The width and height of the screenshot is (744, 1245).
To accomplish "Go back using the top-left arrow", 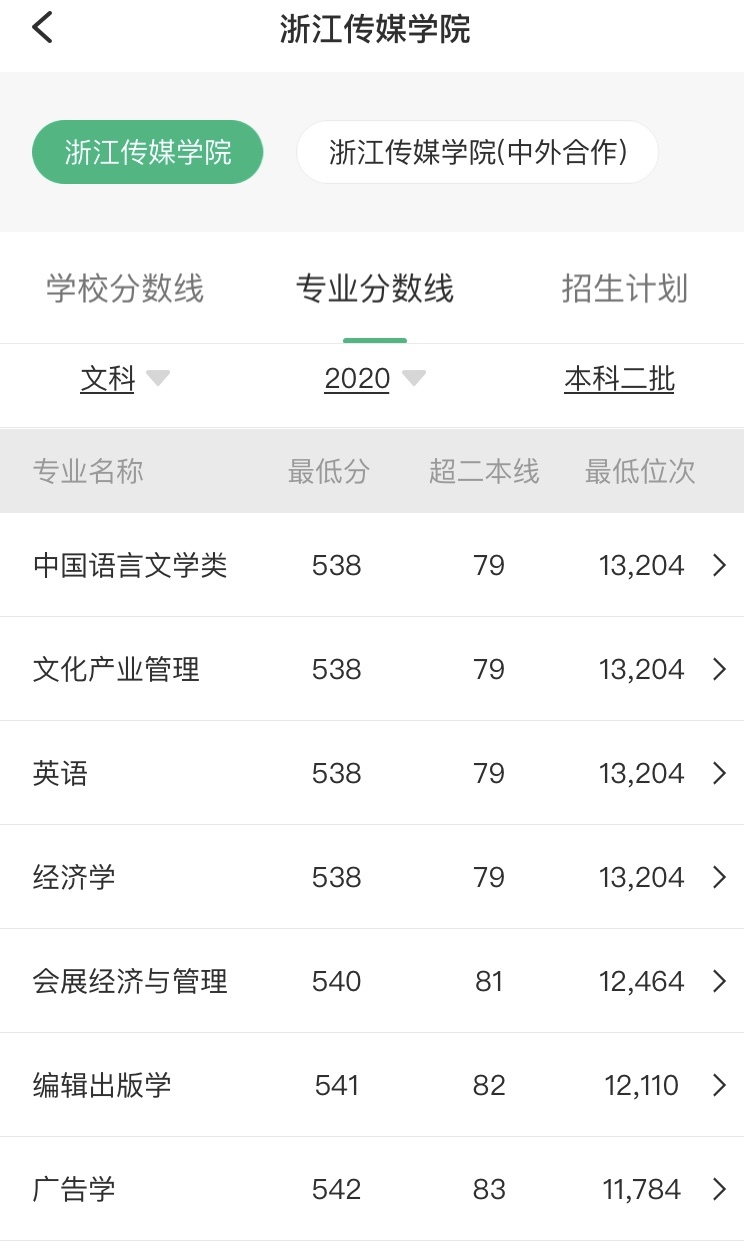I will [x=42, y=28].
